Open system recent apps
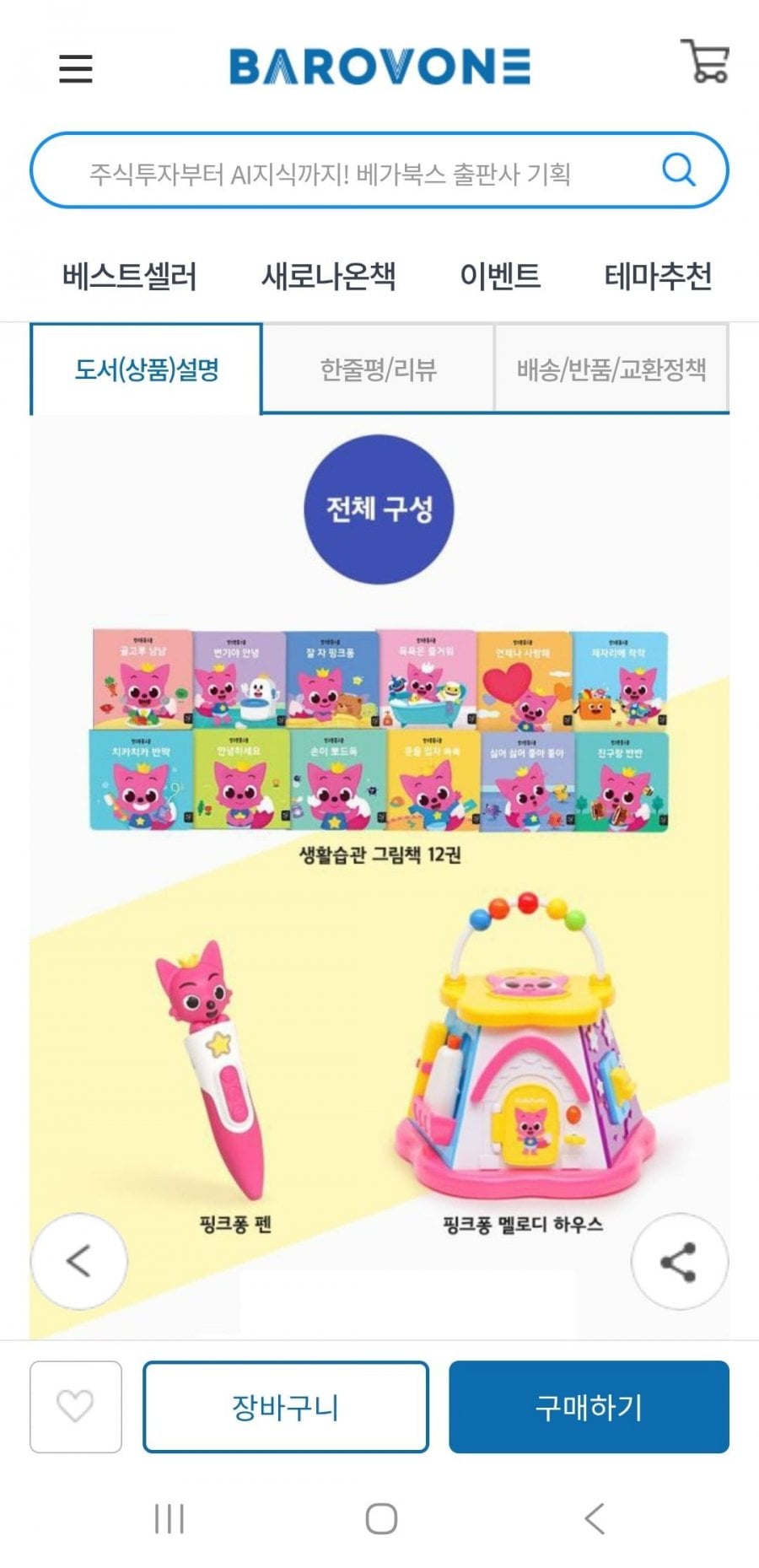Viewport: 759px width, 1568px height. pyautogui.click(x=169, y=1518)
